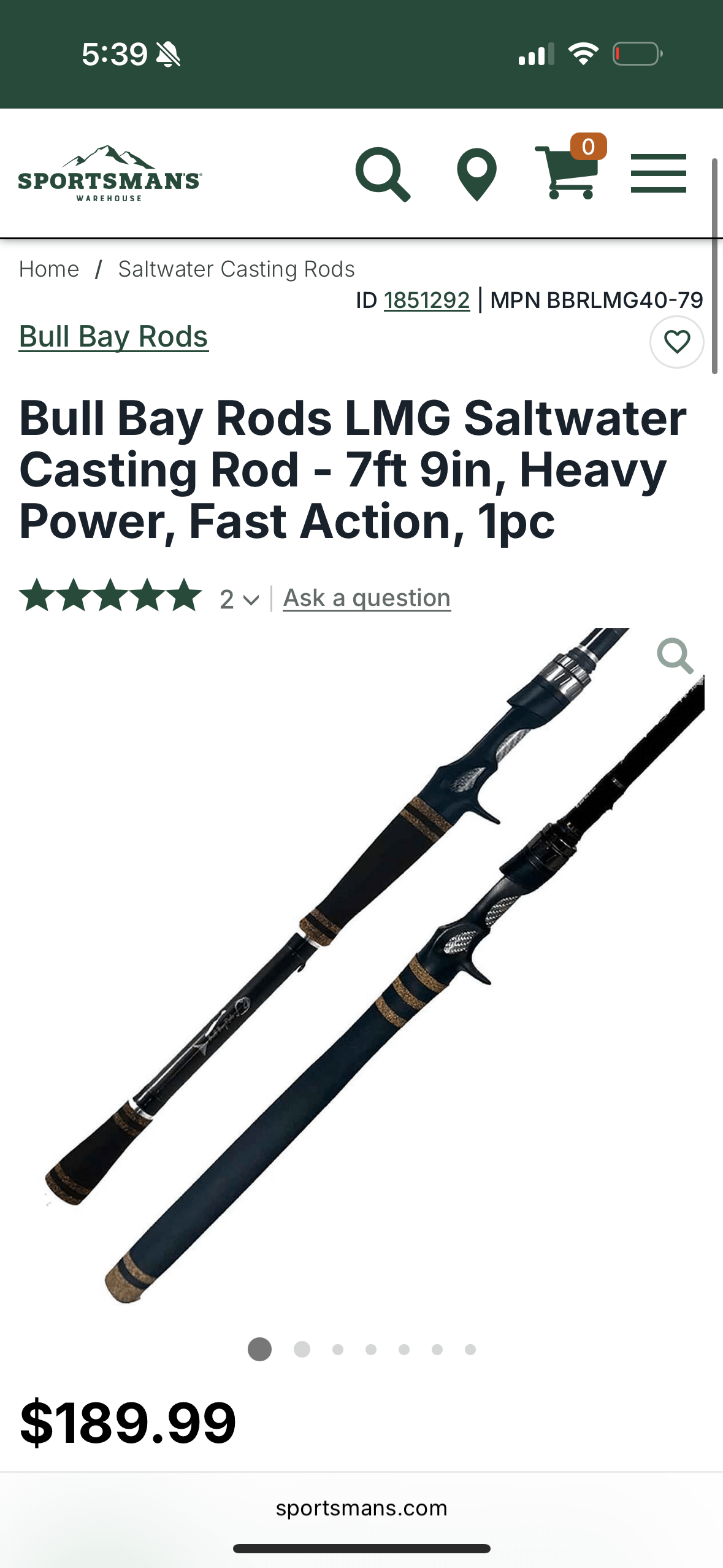
Task: Open the store locator pin
Action: (476, 174)
